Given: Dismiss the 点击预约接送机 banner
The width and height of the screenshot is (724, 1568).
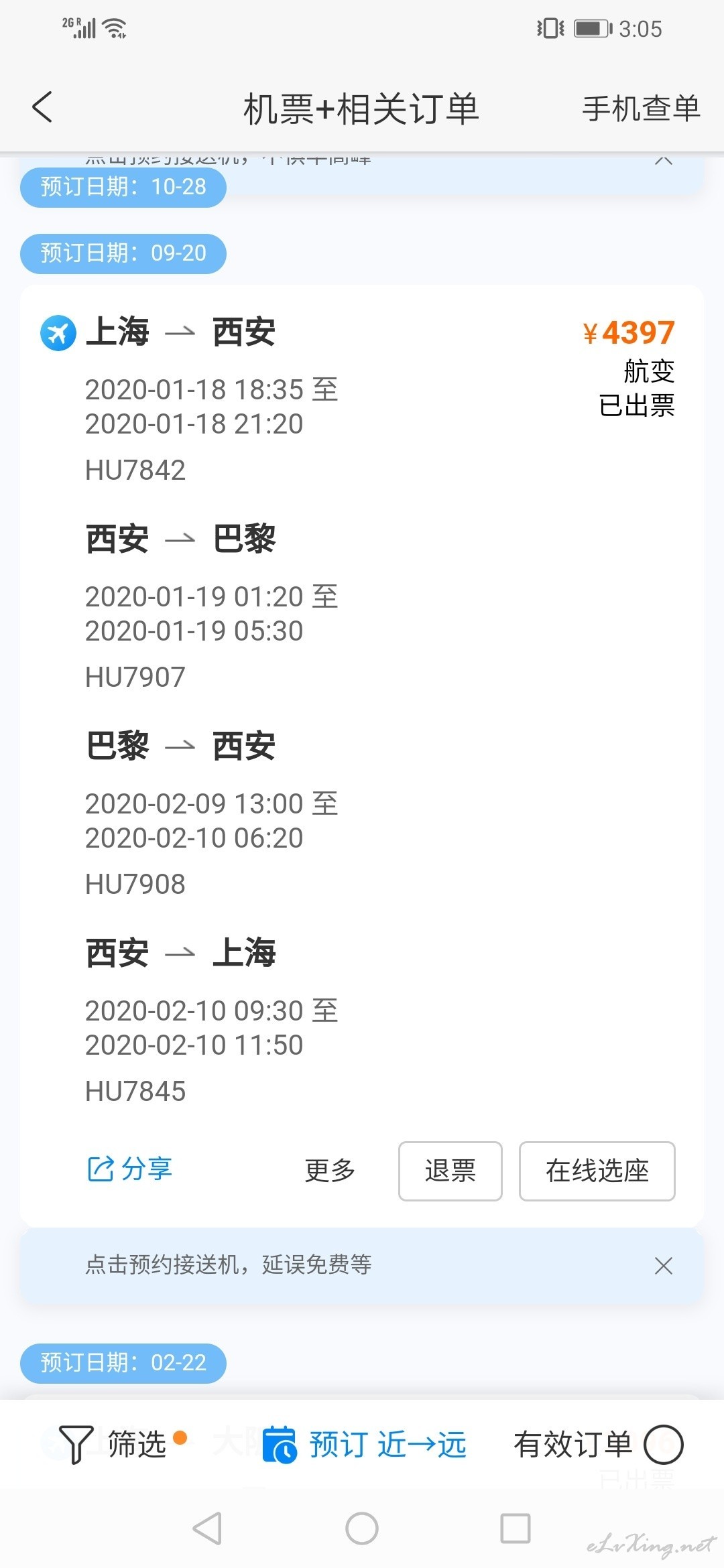Looking at the screenshot, I should [664, 1265].
